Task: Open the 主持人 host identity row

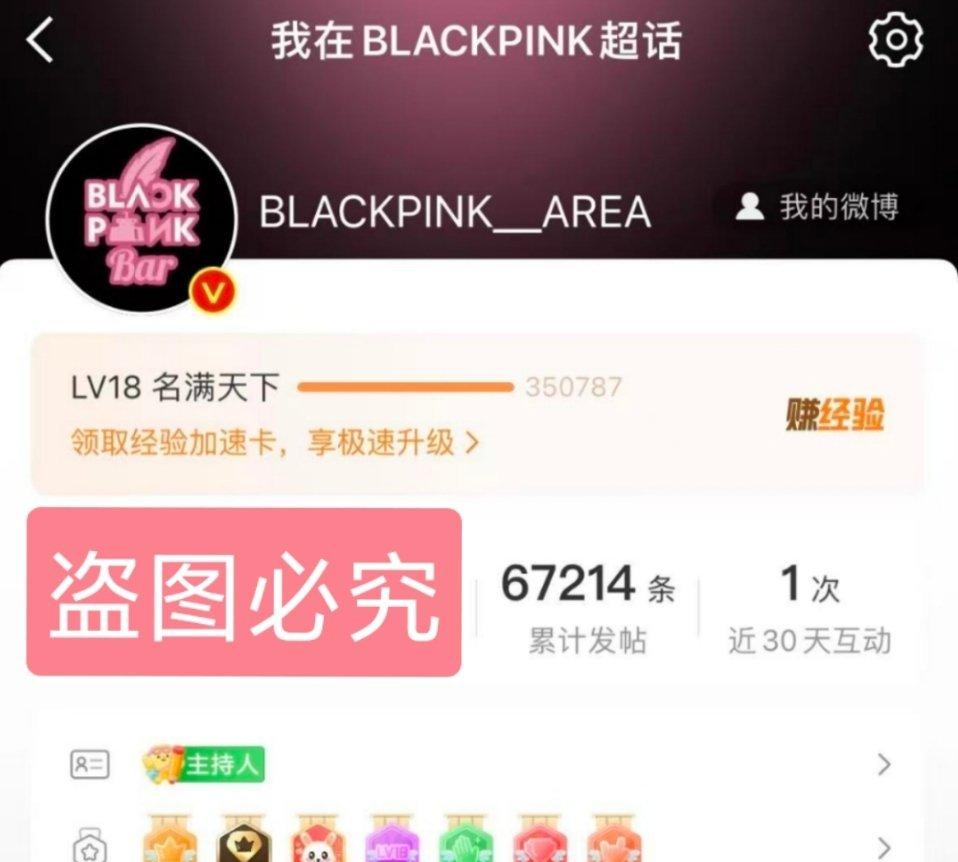Action: click(x=480, y=765)
